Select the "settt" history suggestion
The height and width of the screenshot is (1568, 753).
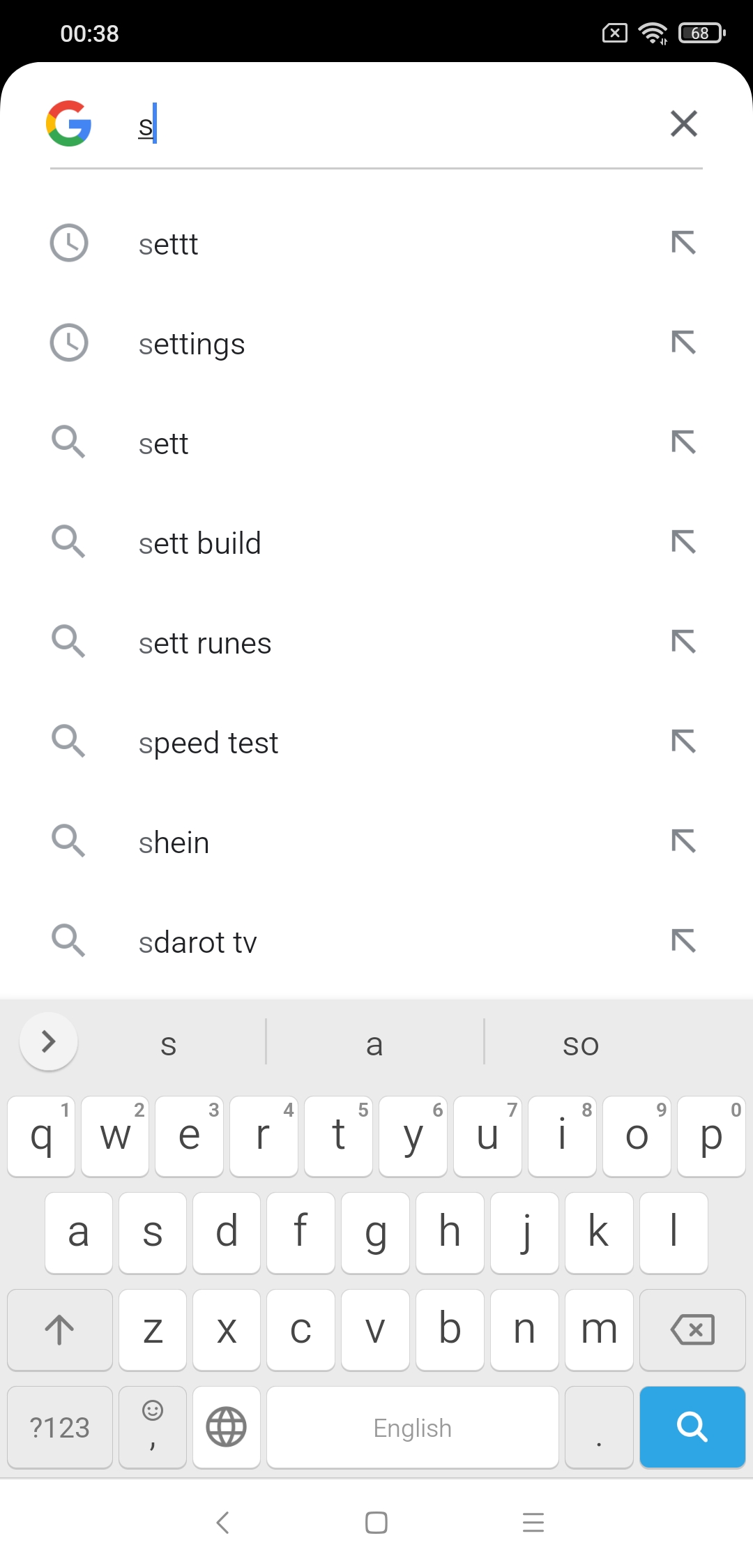(376, 244)
